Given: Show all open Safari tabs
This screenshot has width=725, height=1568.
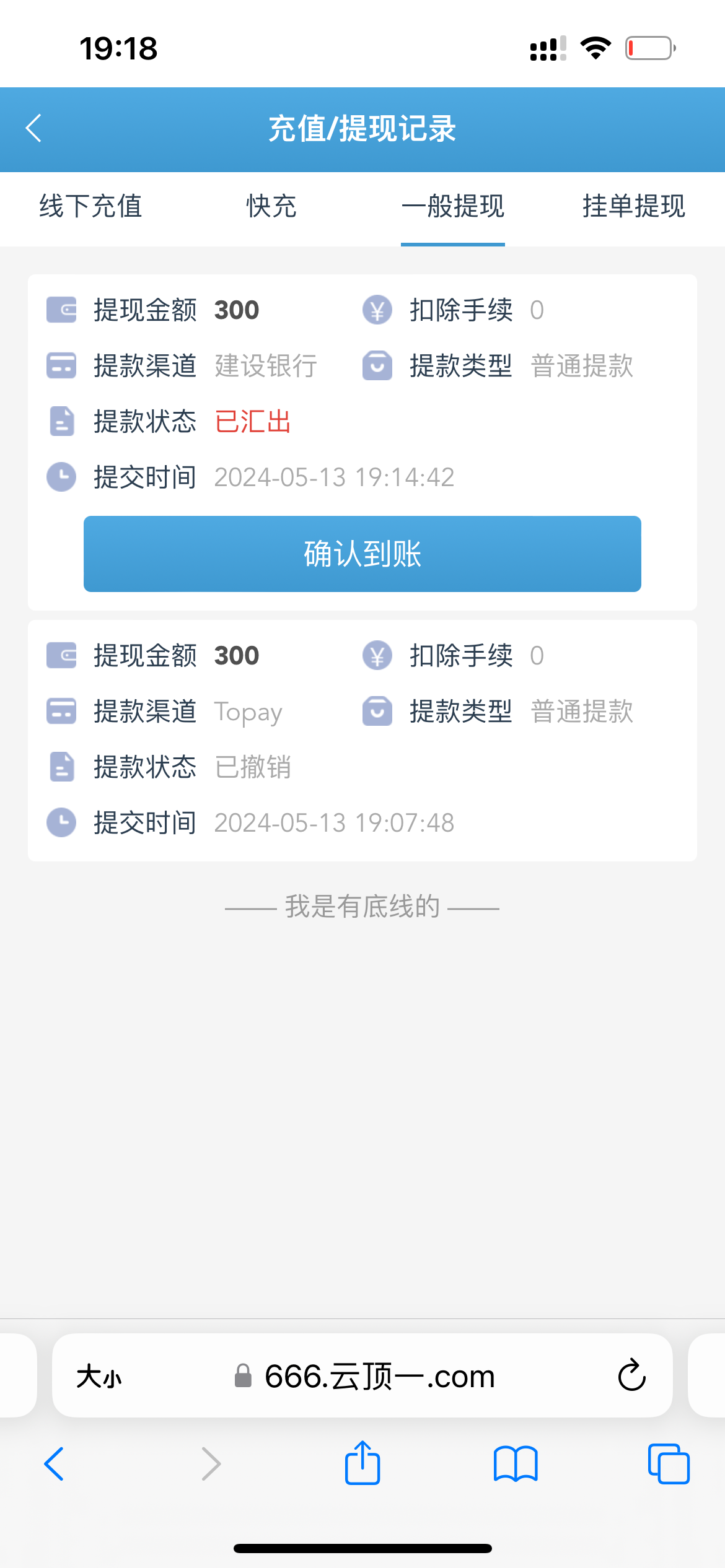Looking at the screenshot, I should [x=668, y=1464].
